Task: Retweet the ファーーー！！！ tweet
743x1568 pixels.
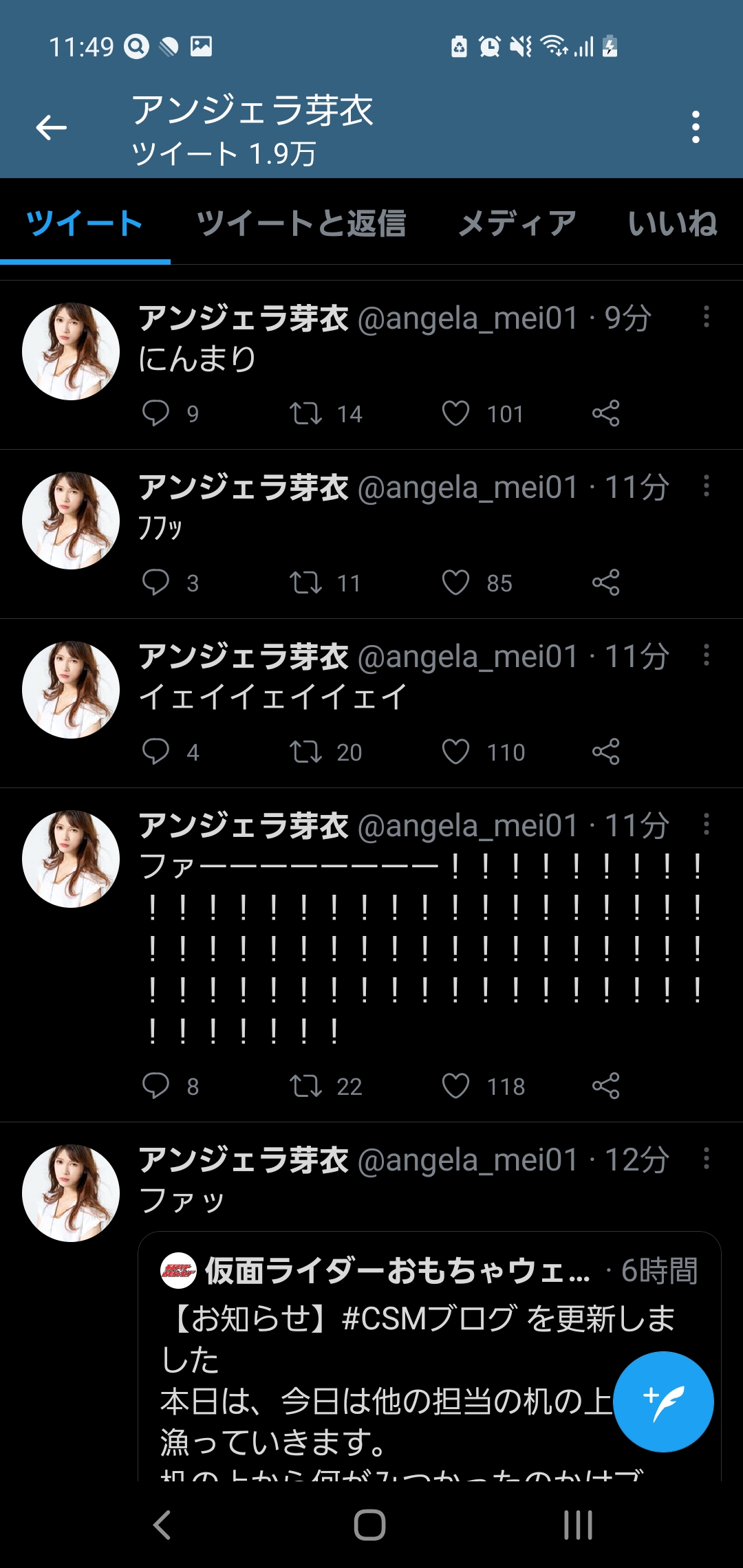Action: pos(305,1086)
